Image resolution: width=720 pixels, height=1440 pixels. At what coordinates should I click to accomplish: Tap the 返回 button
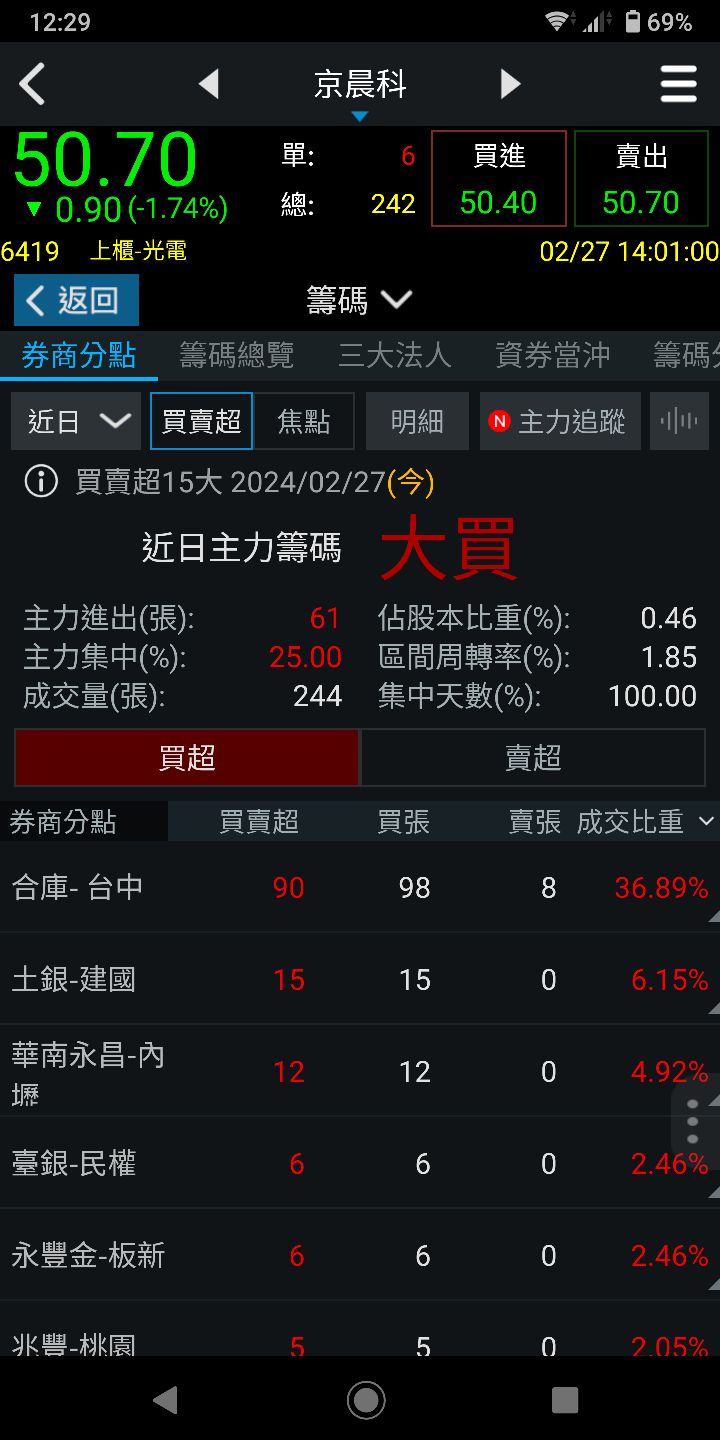[x=76, y=300]
